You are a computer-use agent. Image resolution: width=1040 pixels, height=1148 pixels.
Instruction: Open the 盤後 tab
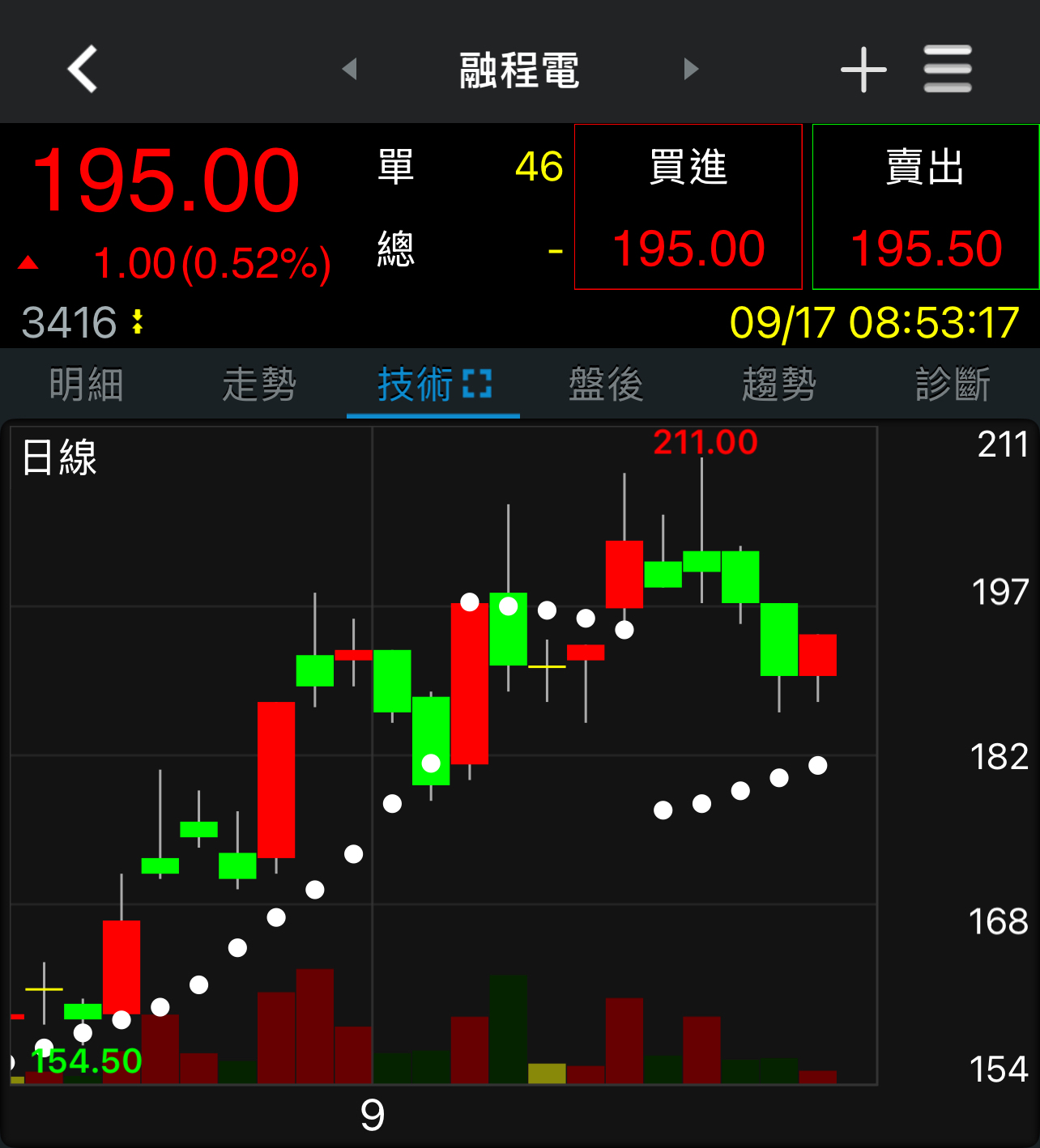coord(606,385)
